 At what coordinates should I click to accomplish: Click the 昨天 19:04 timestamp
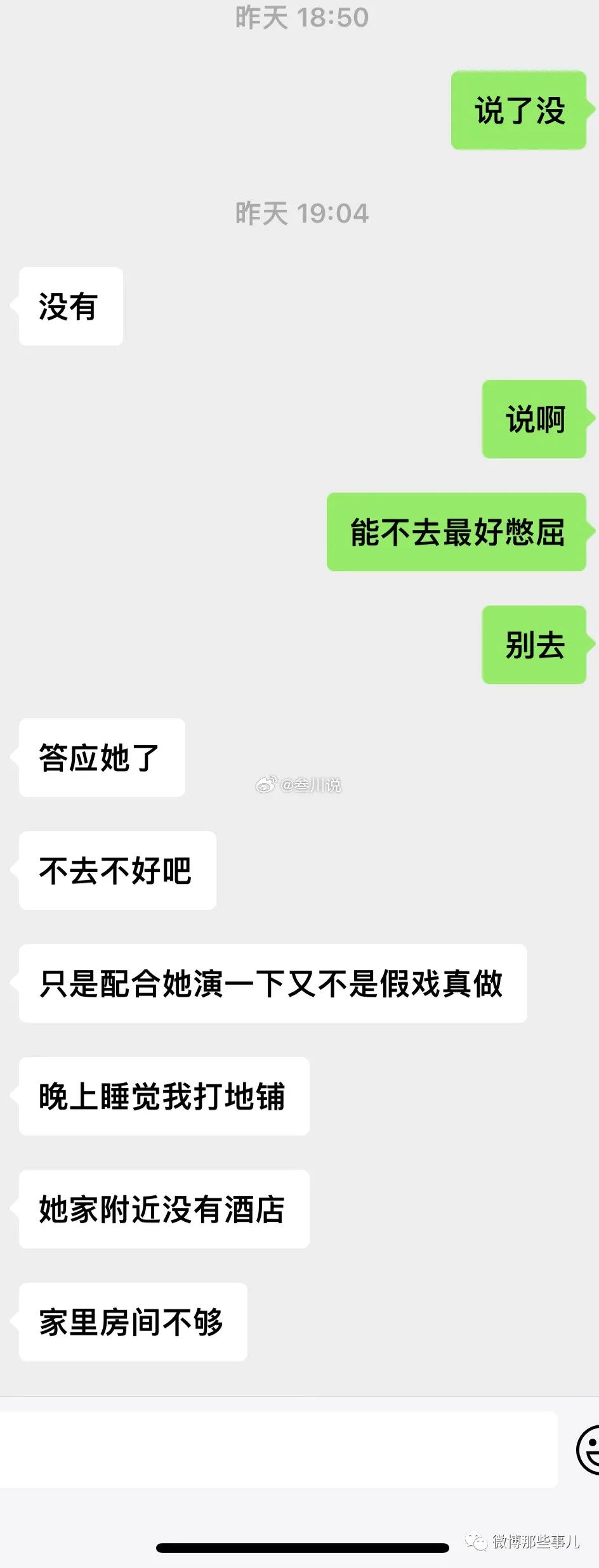click(x=299, y=214)
